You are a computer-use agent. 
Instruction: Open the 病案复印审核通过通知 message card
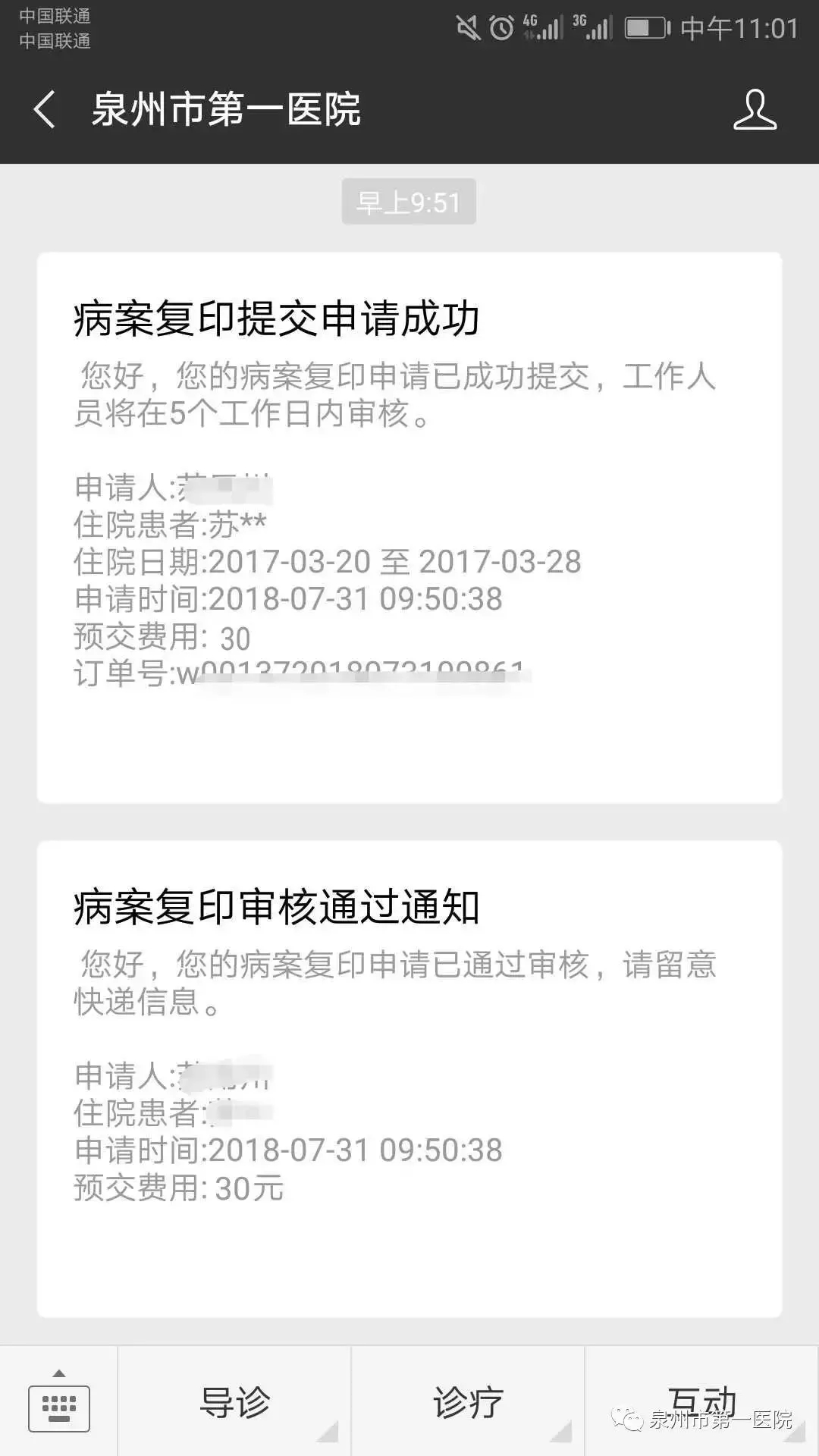coord(409,1077)
